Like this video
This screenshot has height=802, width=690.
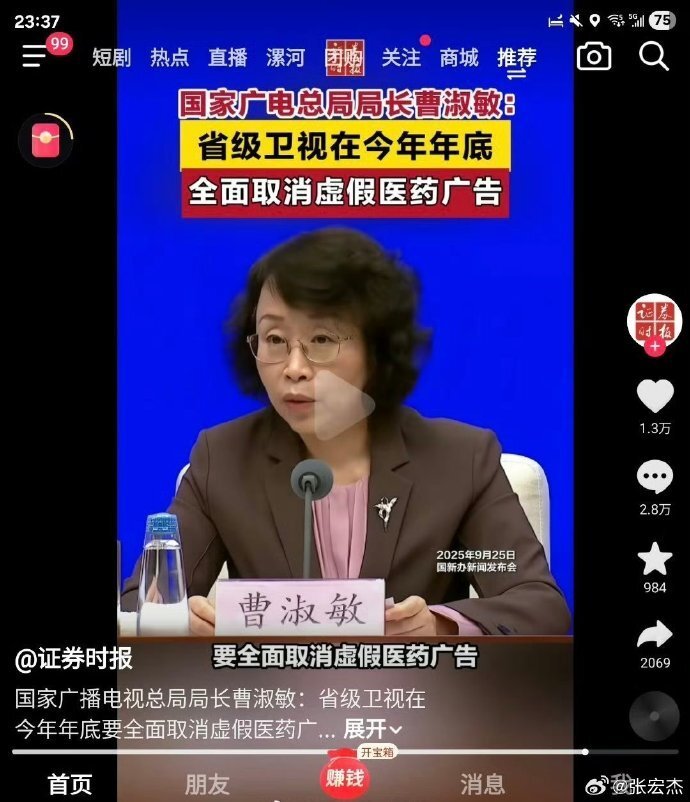(x=655, y=397)
